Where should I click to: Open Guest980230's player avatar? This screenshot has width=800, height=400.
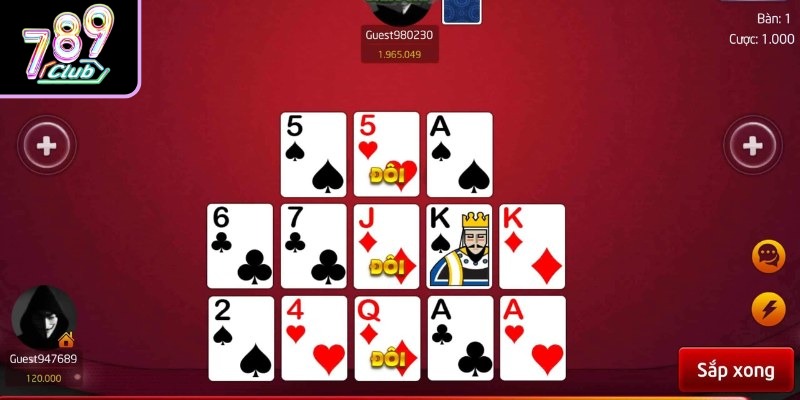398,10
